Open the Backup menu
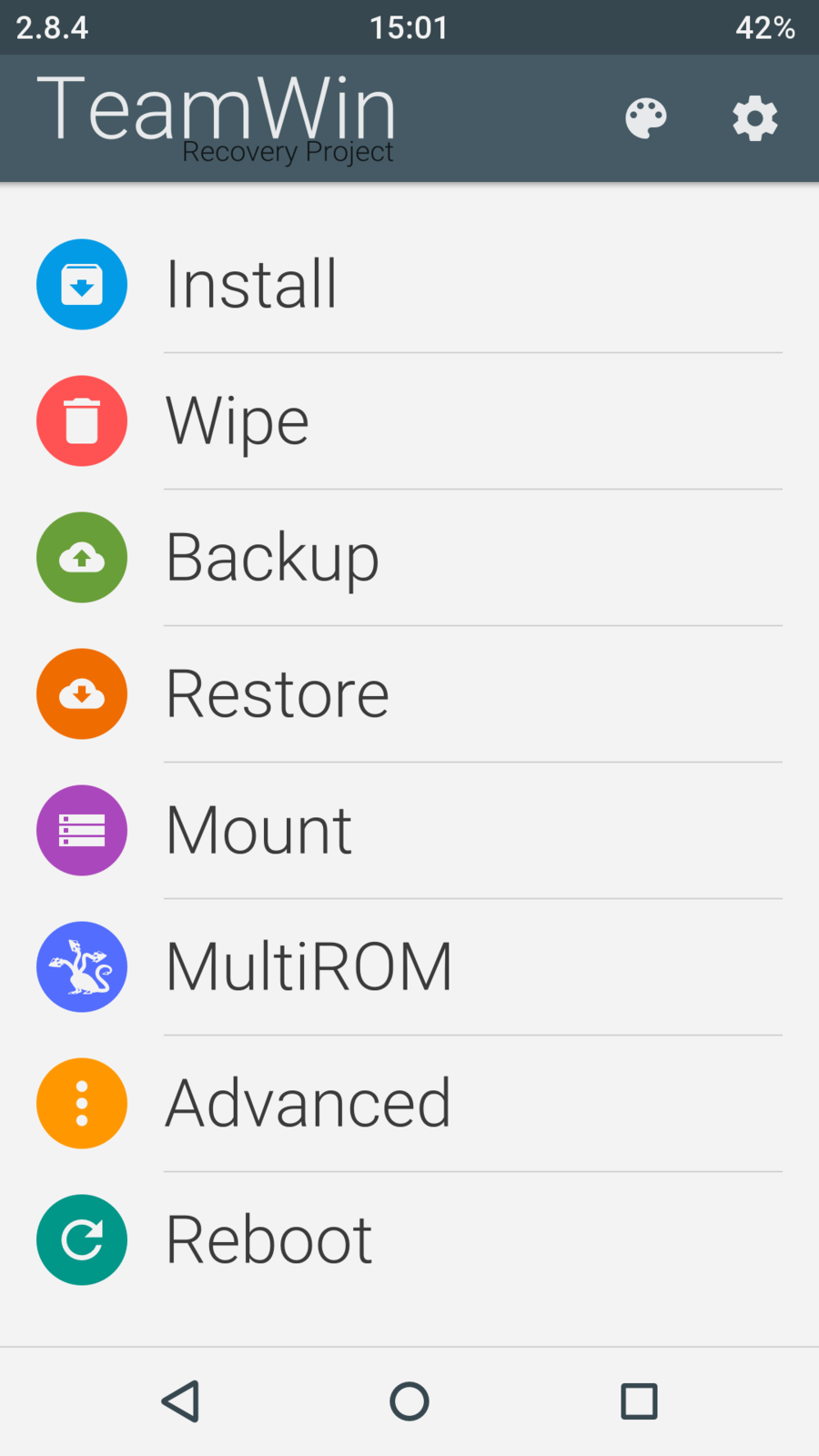819x1456 pixels. click(271, 557)
